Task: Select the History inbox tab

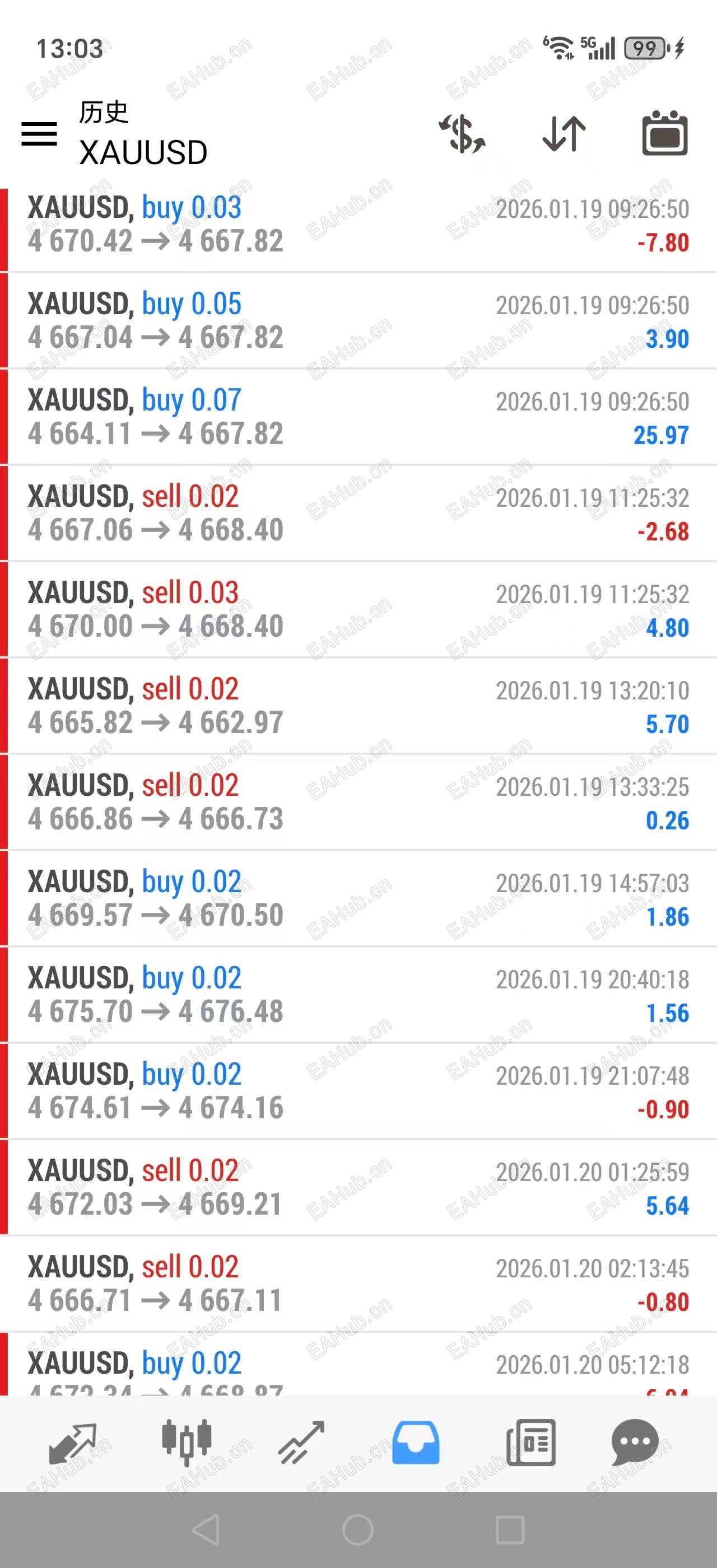Action: tap(416, 1443)
